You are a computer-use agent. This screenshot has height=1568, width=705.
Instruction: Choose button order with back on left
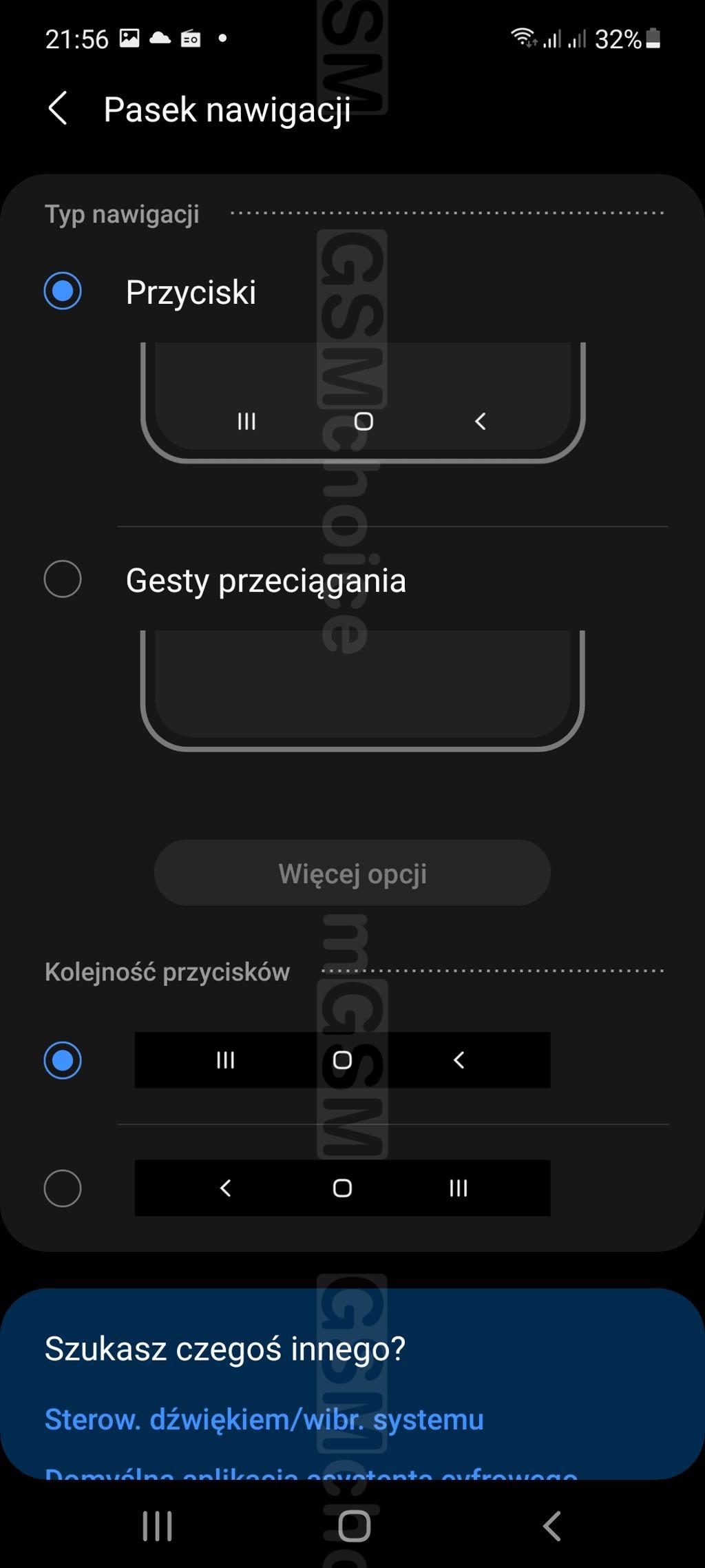point(63,1188)
